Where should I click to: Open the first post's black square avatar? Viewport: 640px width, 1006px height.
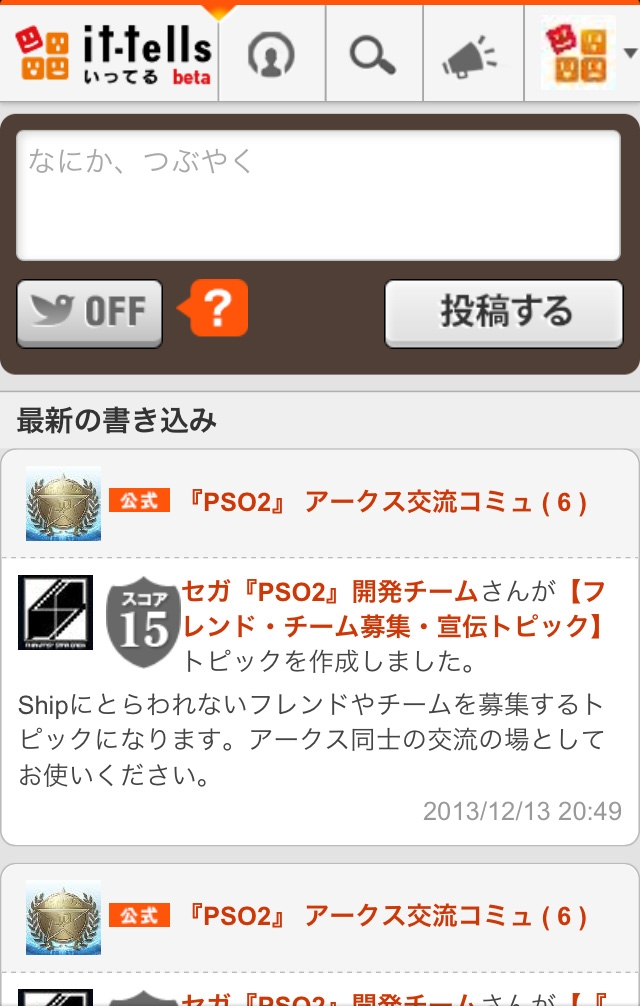[56, 612]
